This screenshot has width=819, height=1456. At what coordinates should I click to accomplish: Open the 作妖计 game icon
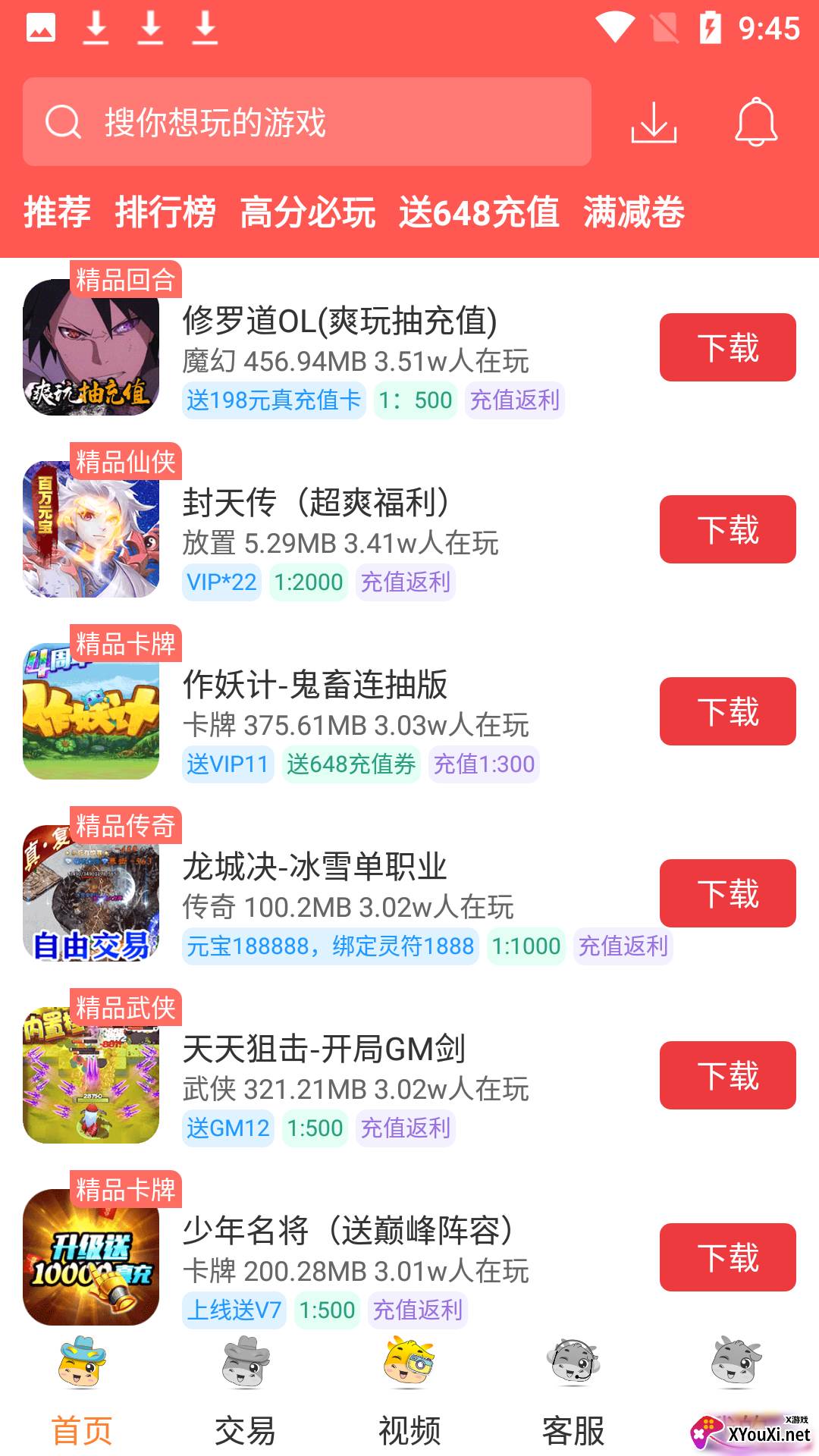91,711
